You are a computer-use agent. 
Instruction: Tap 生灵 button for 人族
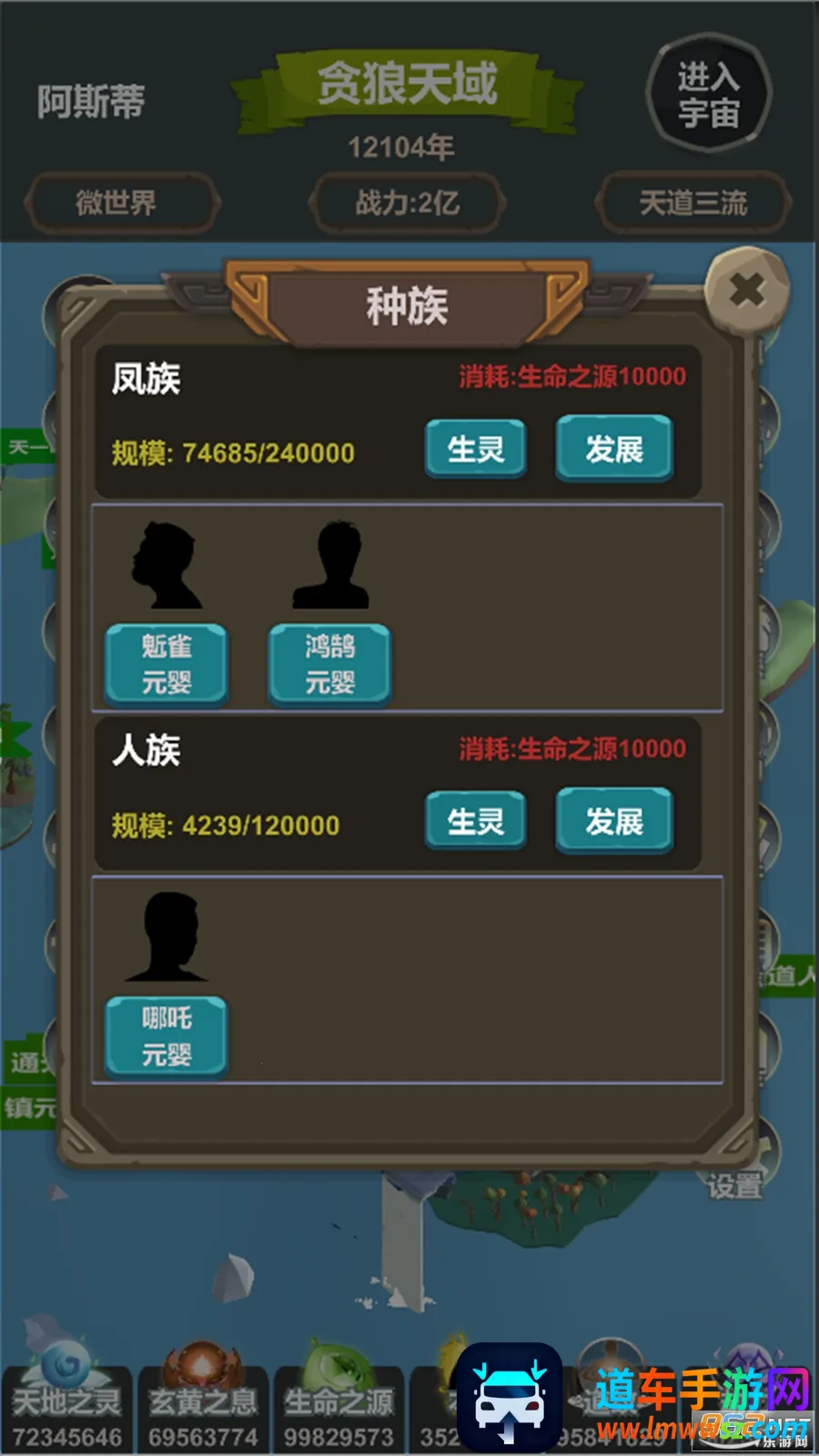tap(475, 822)
